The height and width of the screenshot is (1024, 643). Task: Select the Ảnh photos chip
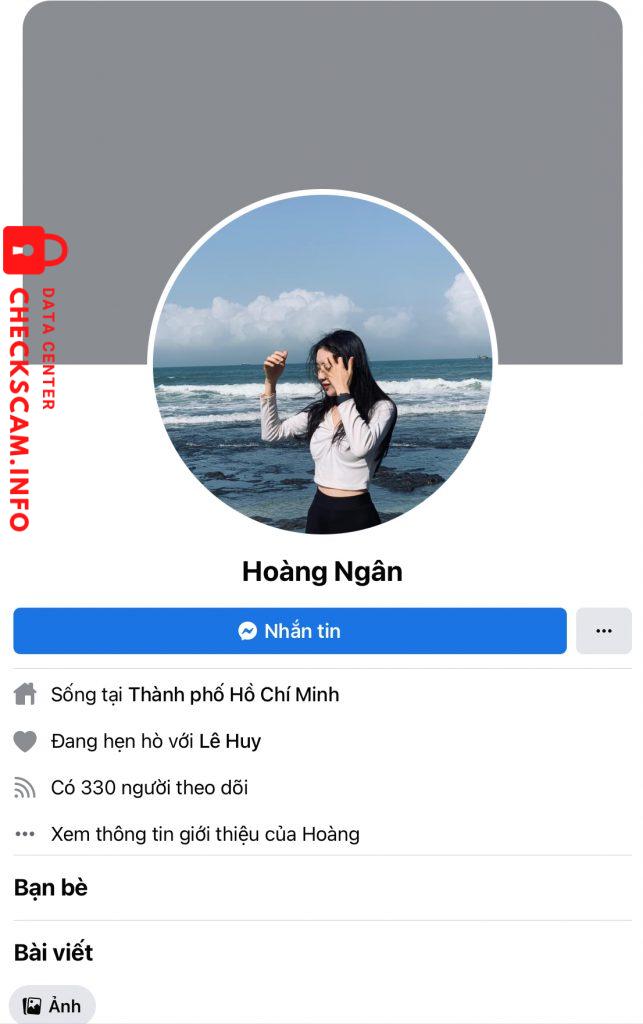click(52, 1005)
